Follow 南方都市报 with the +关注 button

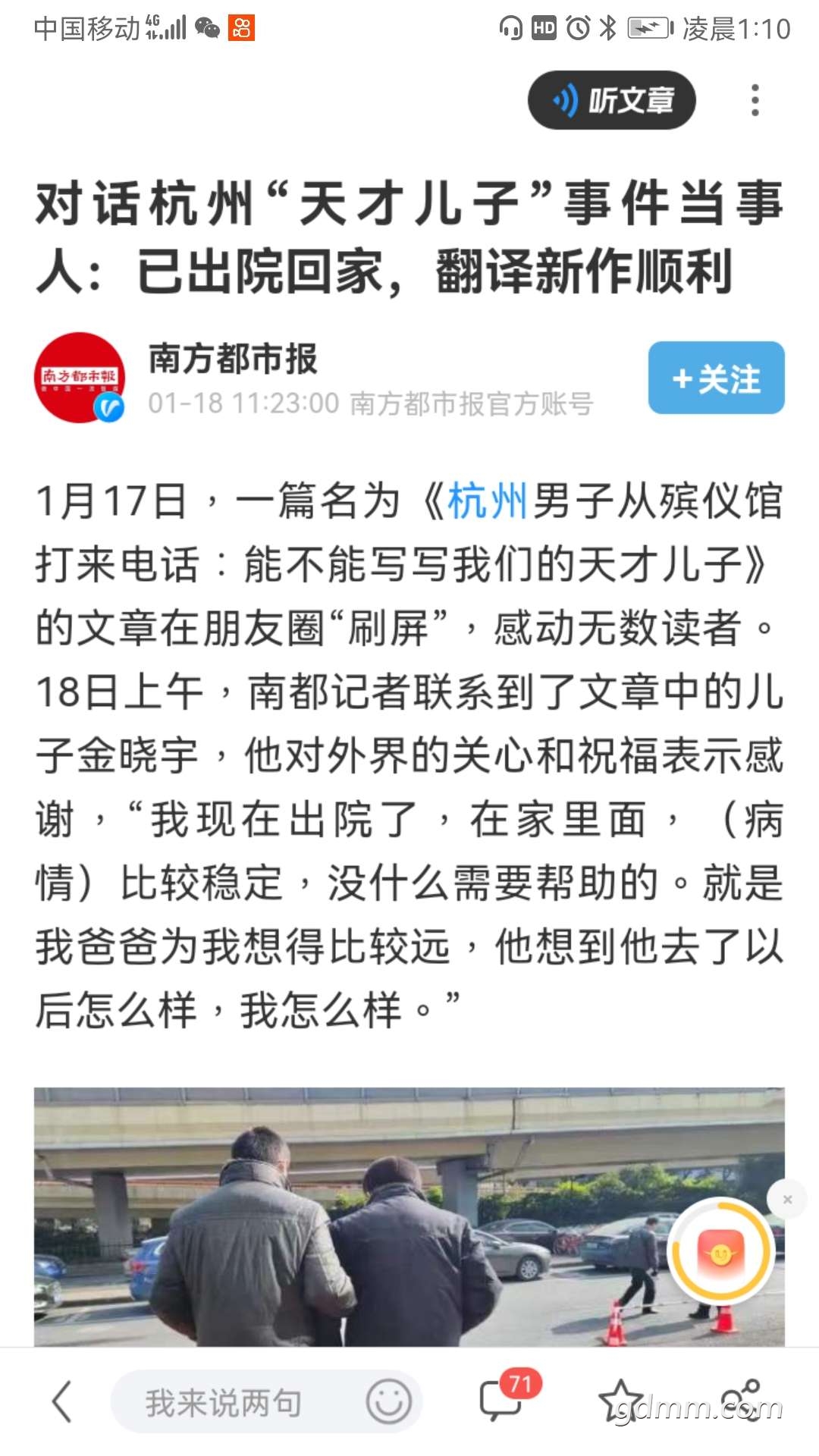[716, 378]
